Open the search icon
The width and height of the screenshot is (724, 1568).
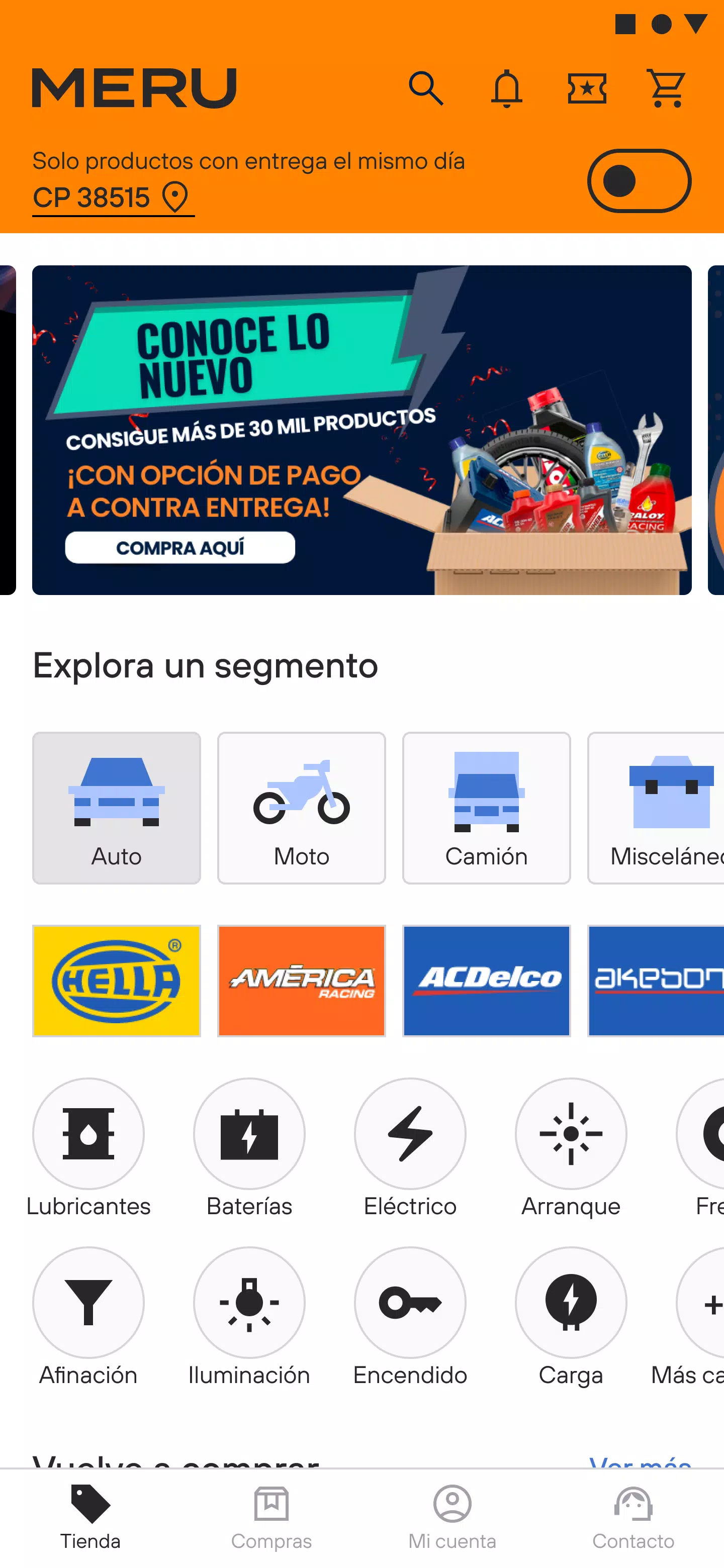tap(426, 89)
